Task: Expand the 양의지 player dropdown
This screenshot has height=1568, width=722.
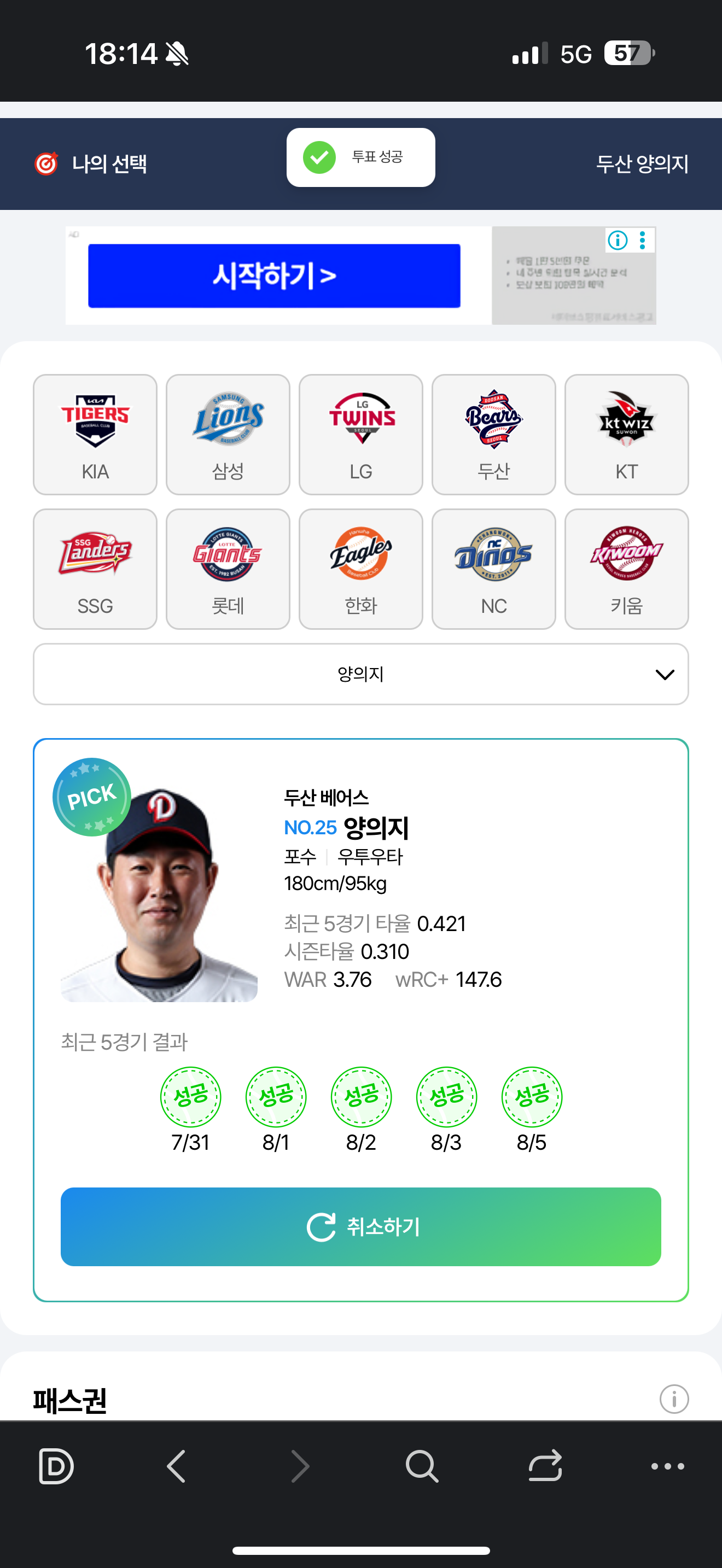Action: (x=360, y=674)
